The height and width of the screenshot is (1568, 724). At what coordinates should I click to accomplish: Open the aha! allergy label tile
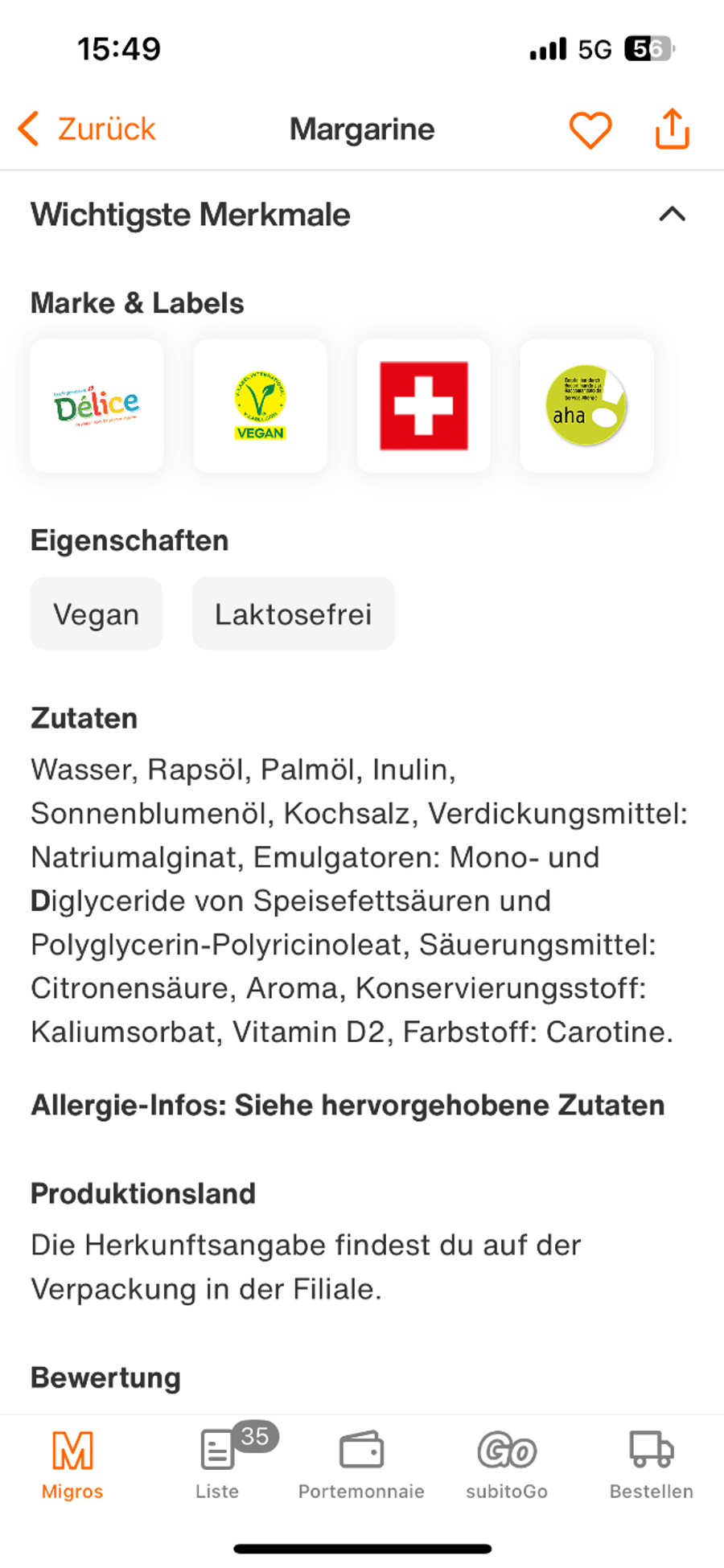click(586, 406)
